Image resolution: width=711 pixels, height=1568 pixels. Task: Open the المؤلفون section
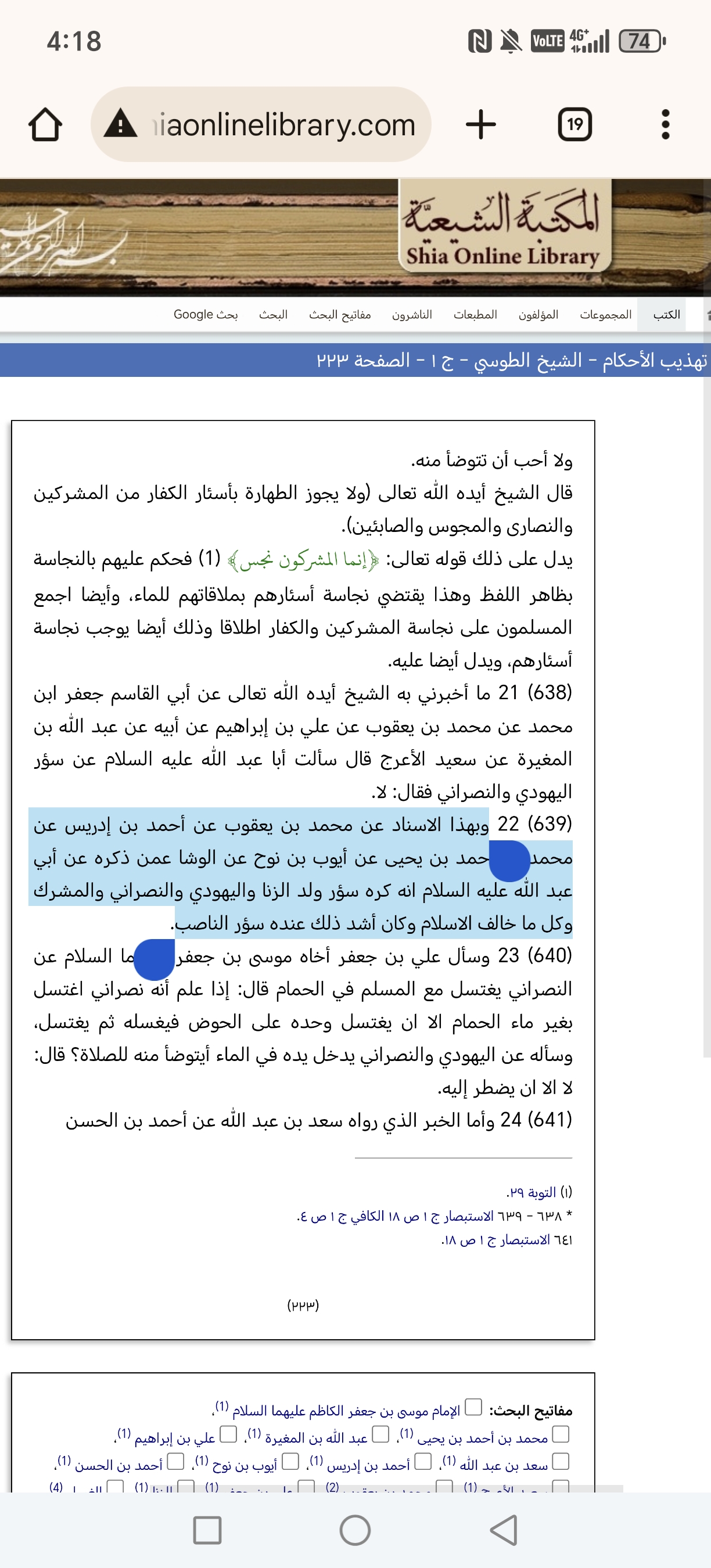(538, 315)
